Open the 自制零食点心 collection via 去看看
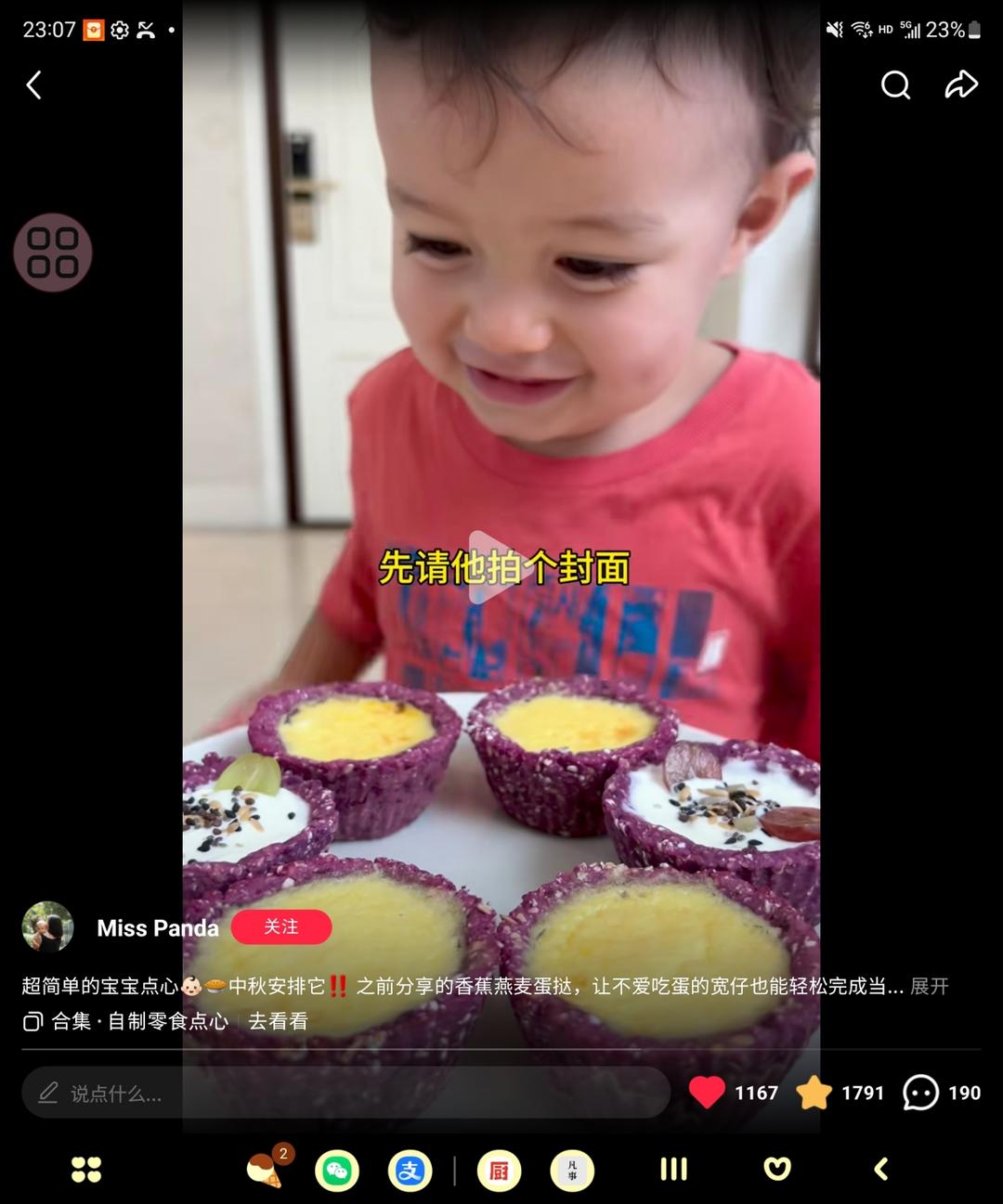1003x1204 pixels. click(278, 1021)
